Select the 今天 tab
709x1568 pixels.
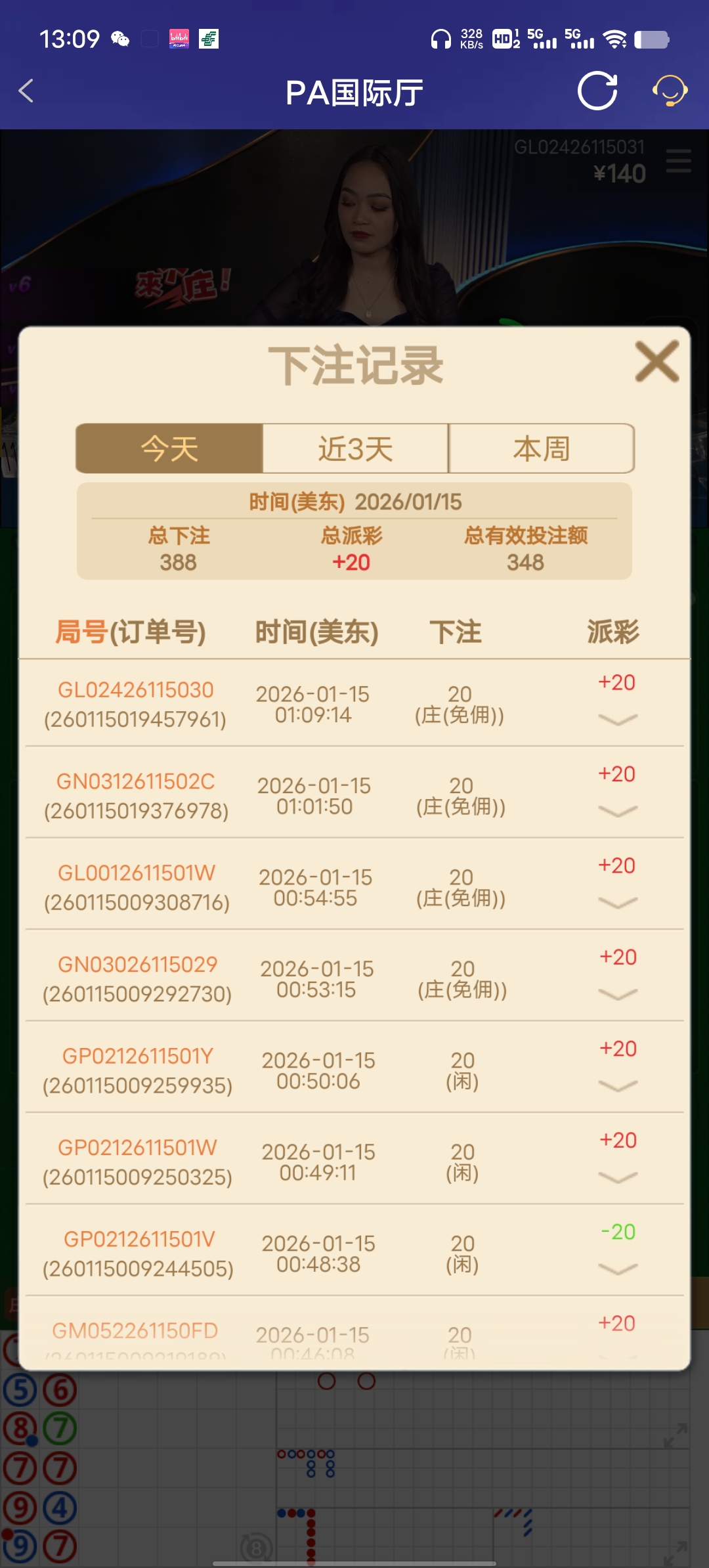[169, 448]
